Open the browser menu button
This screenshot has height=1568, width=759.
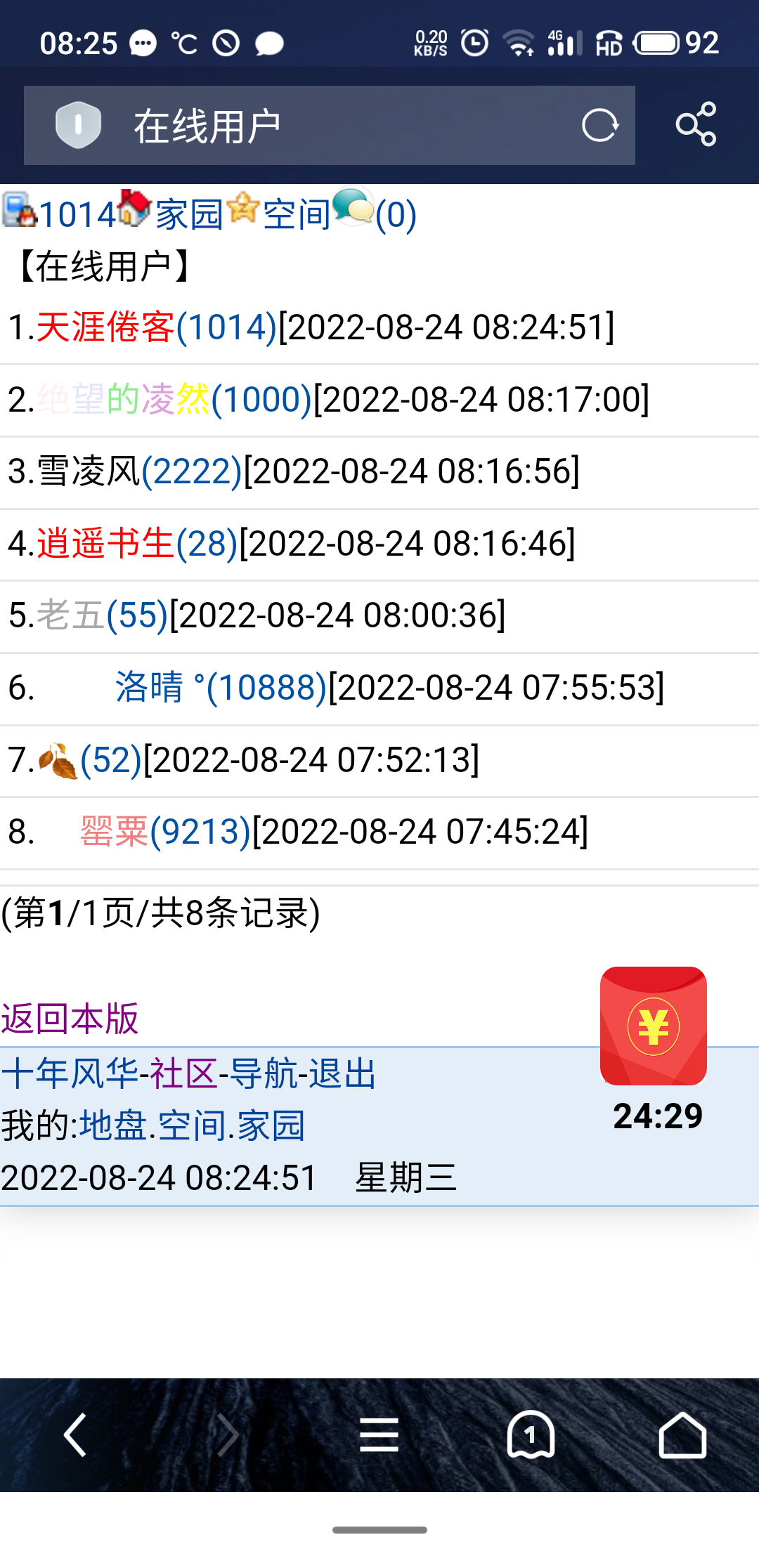pos(379,1435)
